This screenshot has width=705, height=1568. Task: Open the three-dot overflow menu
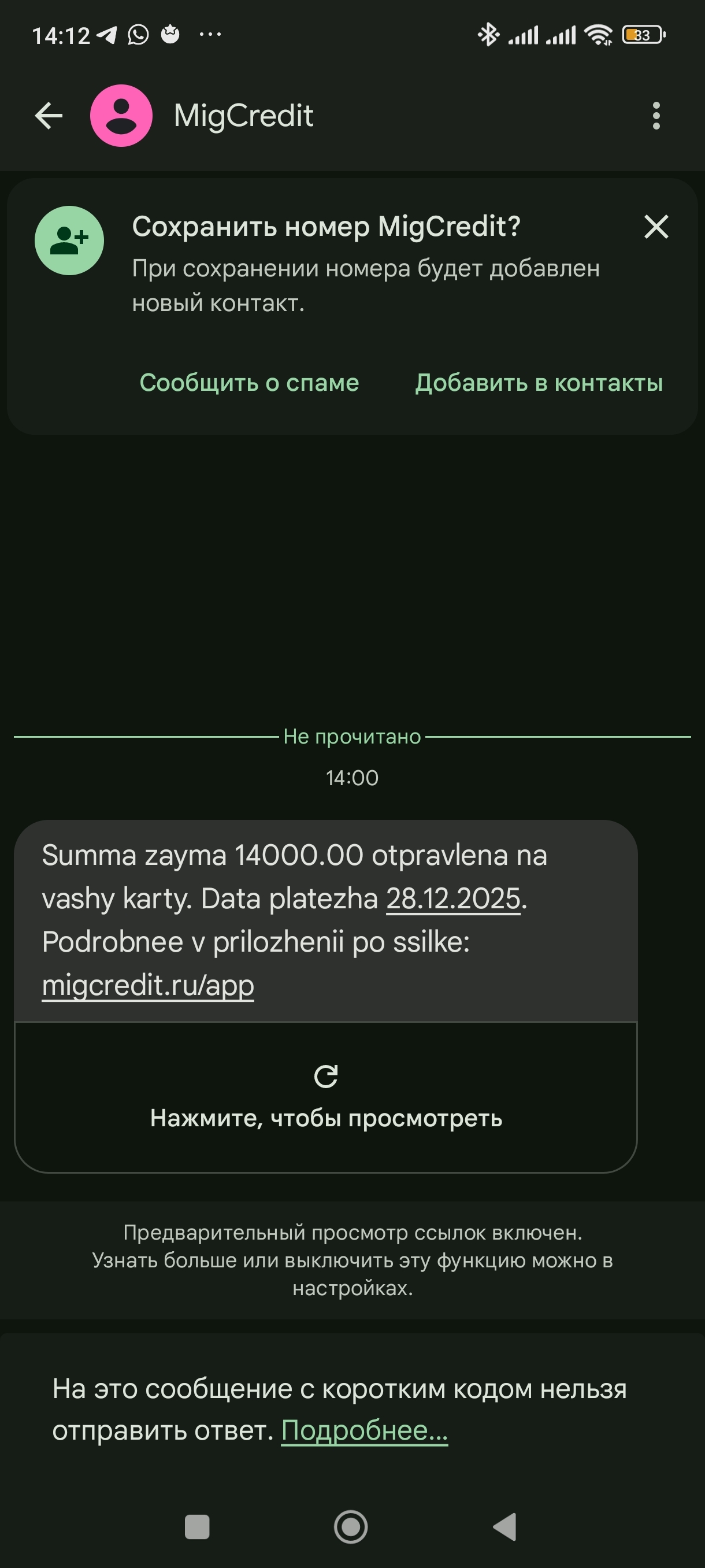pos(656,116)
